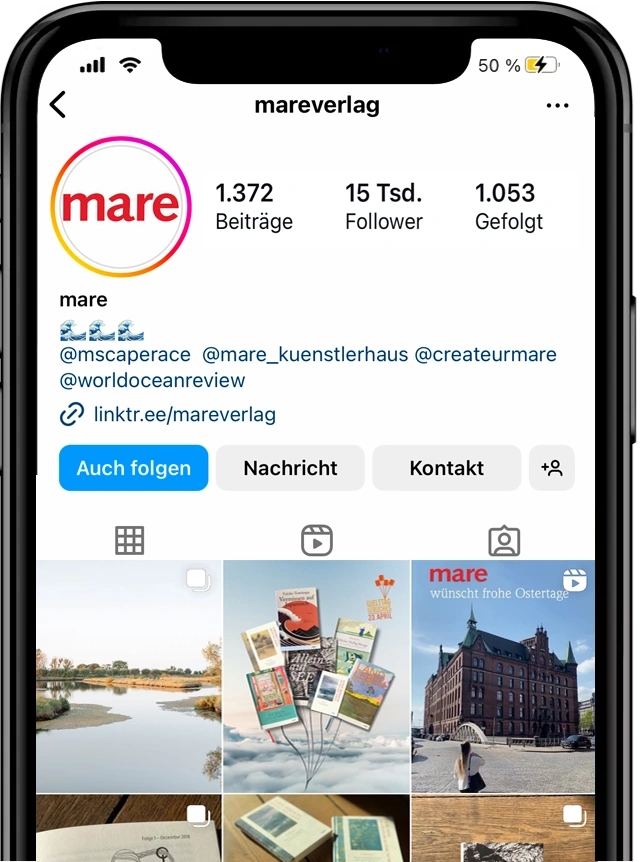Go to the @worldoceanreview profile

click(x=152, y=381)
